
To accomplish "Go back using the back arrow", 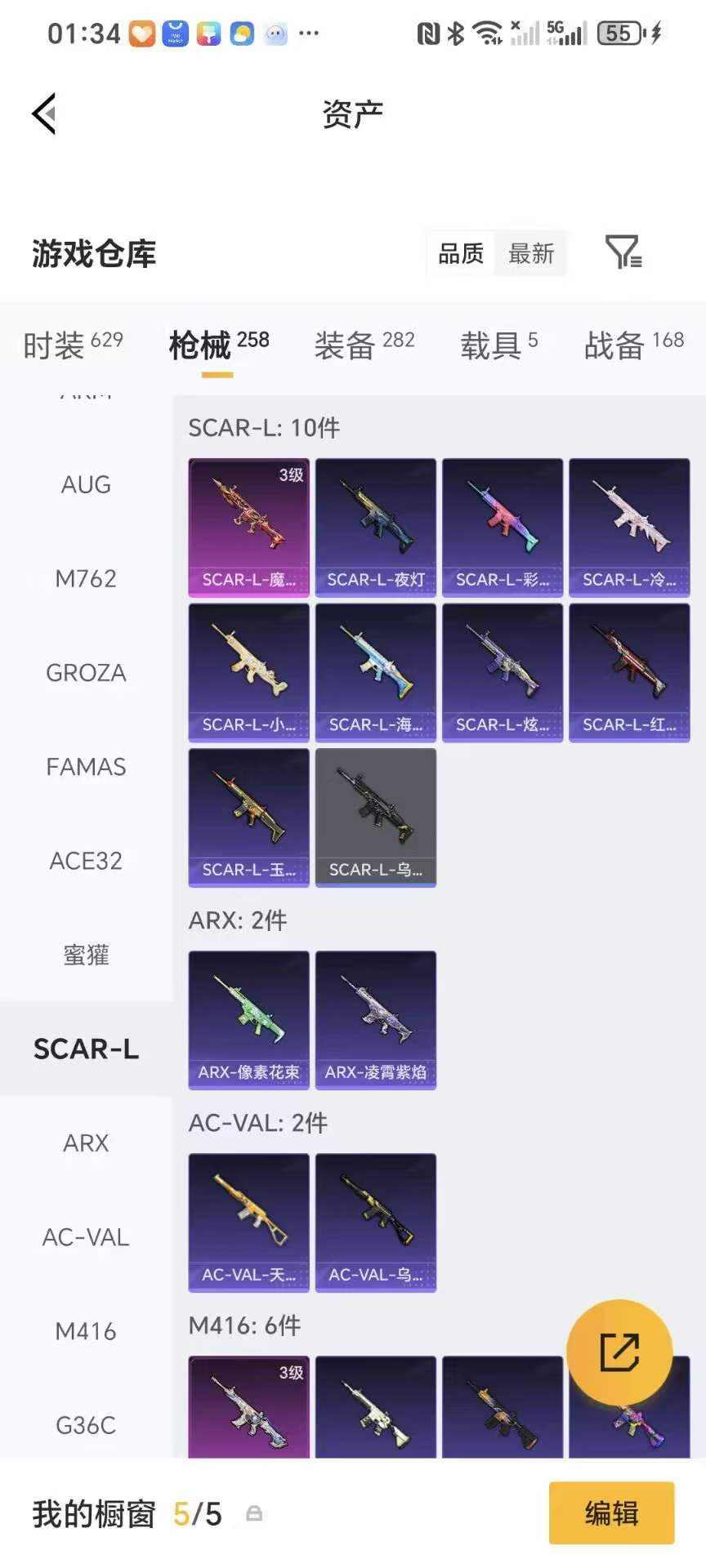I will [45, 114].
